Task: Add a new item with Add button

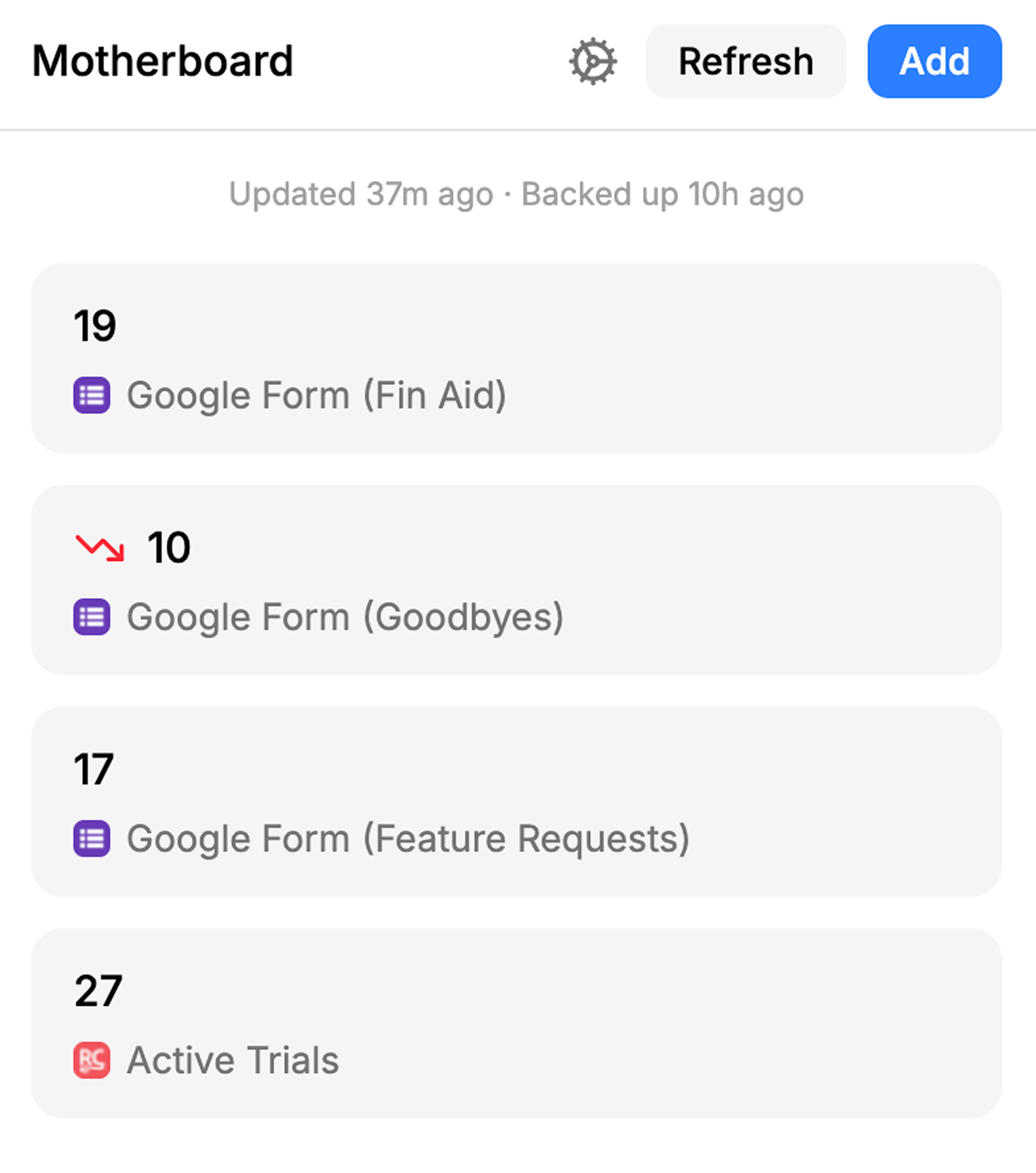Action: coord(934,62)
